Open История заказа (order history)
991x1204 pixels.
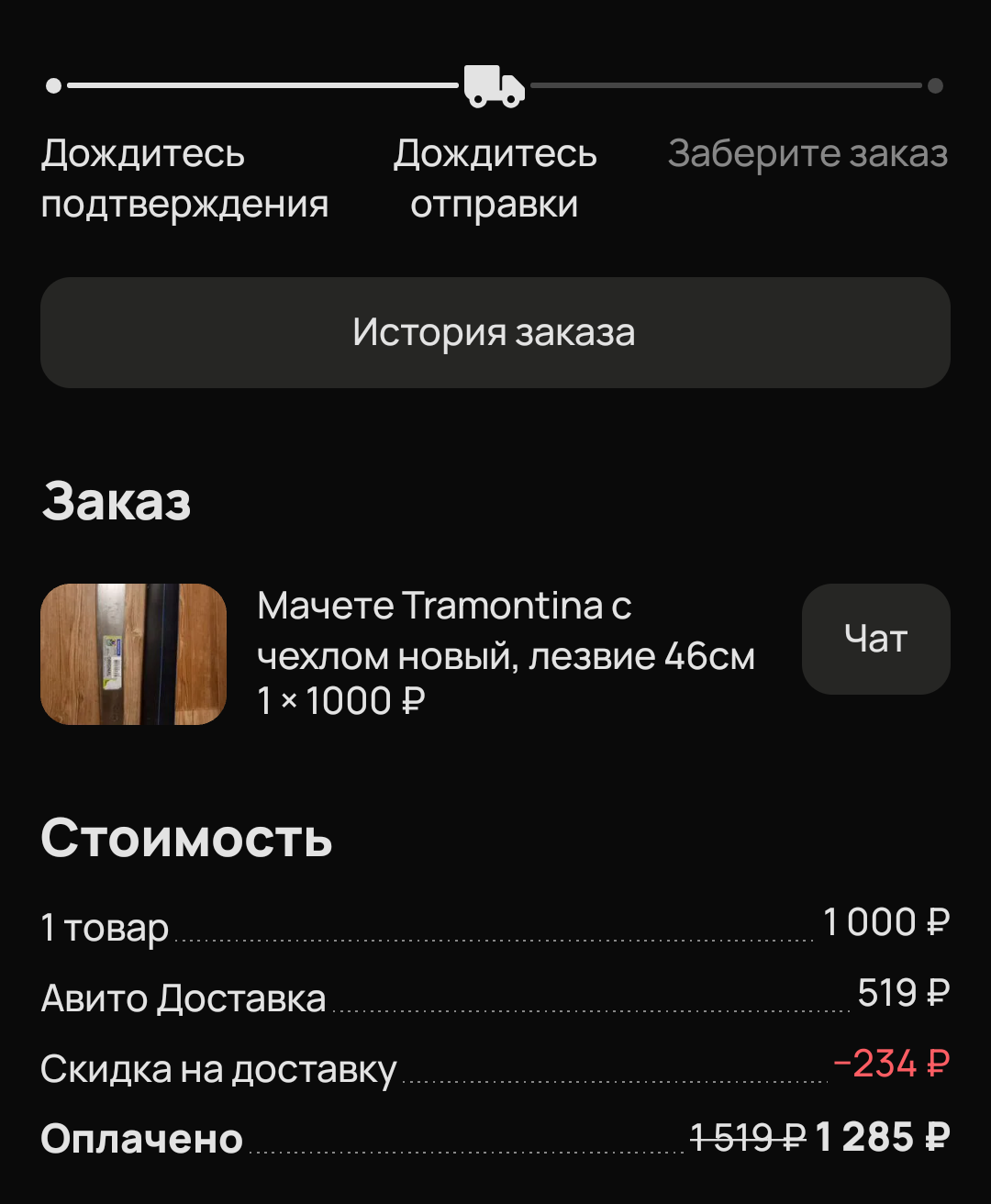coord(495,332)
